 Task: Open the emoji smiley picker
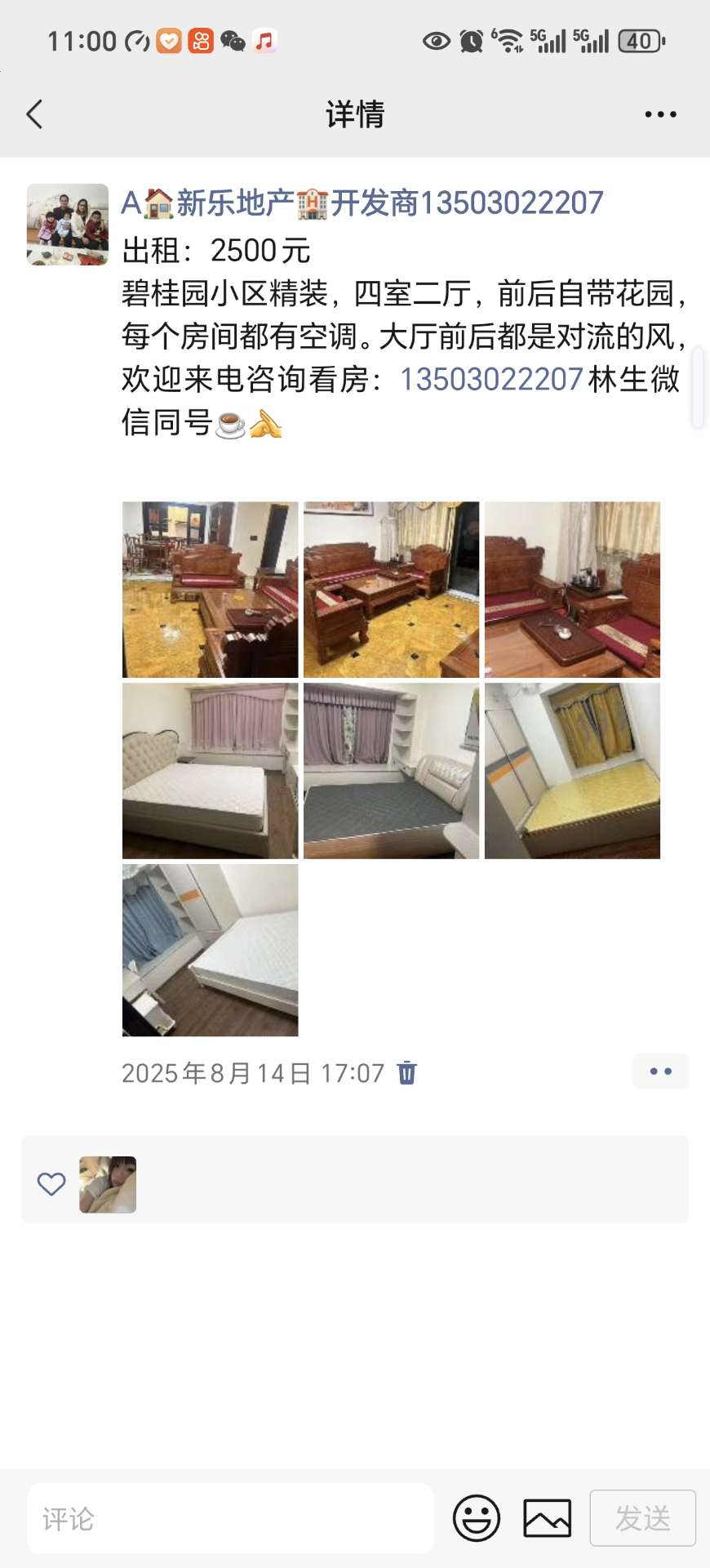click(x=477, y=1519)
